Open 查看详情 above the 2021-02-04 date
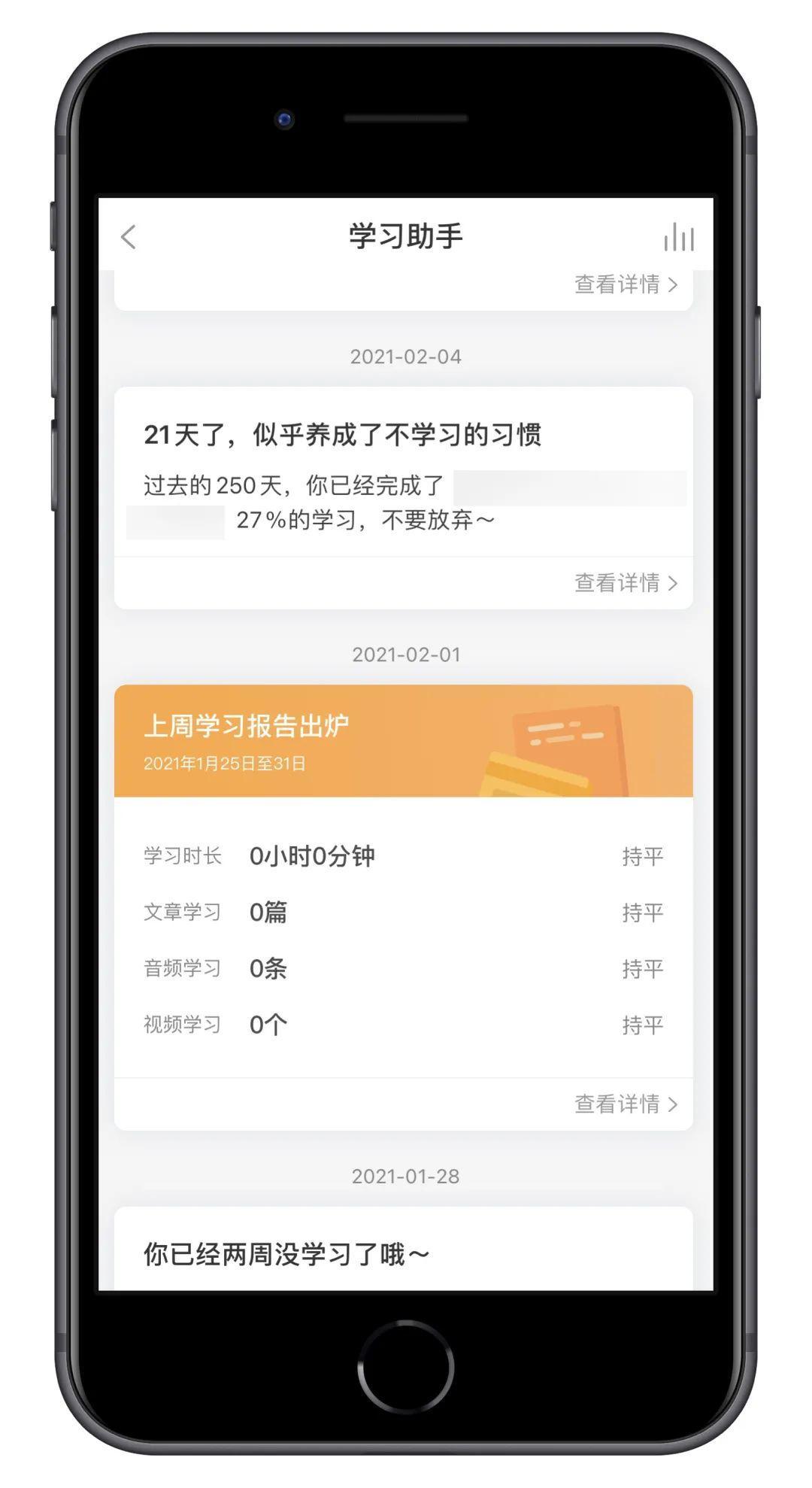The width and height of the screenshot is (812, 1488). click(x=626, y=285)
